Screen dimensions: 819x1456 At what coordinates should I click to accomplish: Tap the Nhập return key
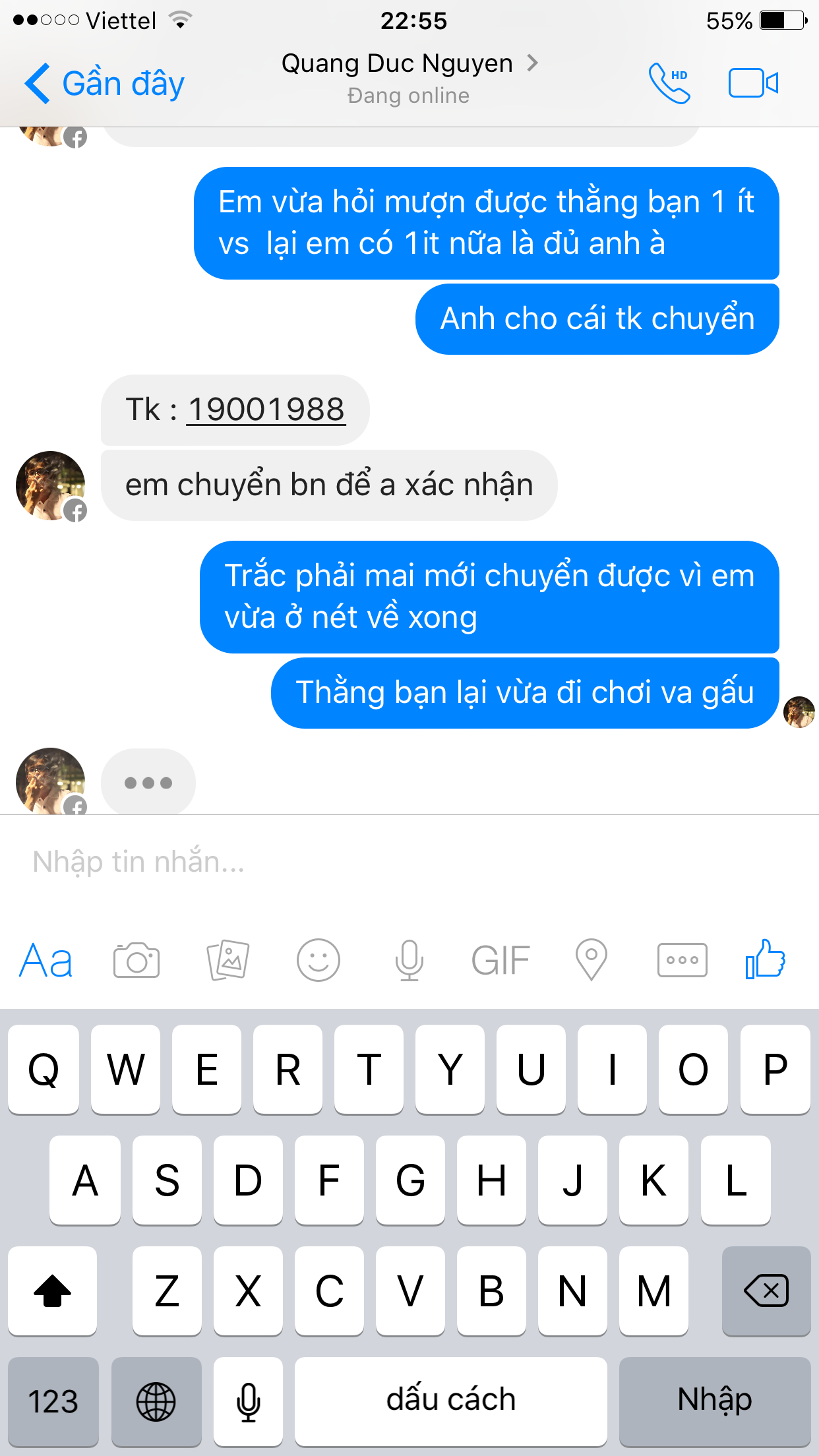715,1401
